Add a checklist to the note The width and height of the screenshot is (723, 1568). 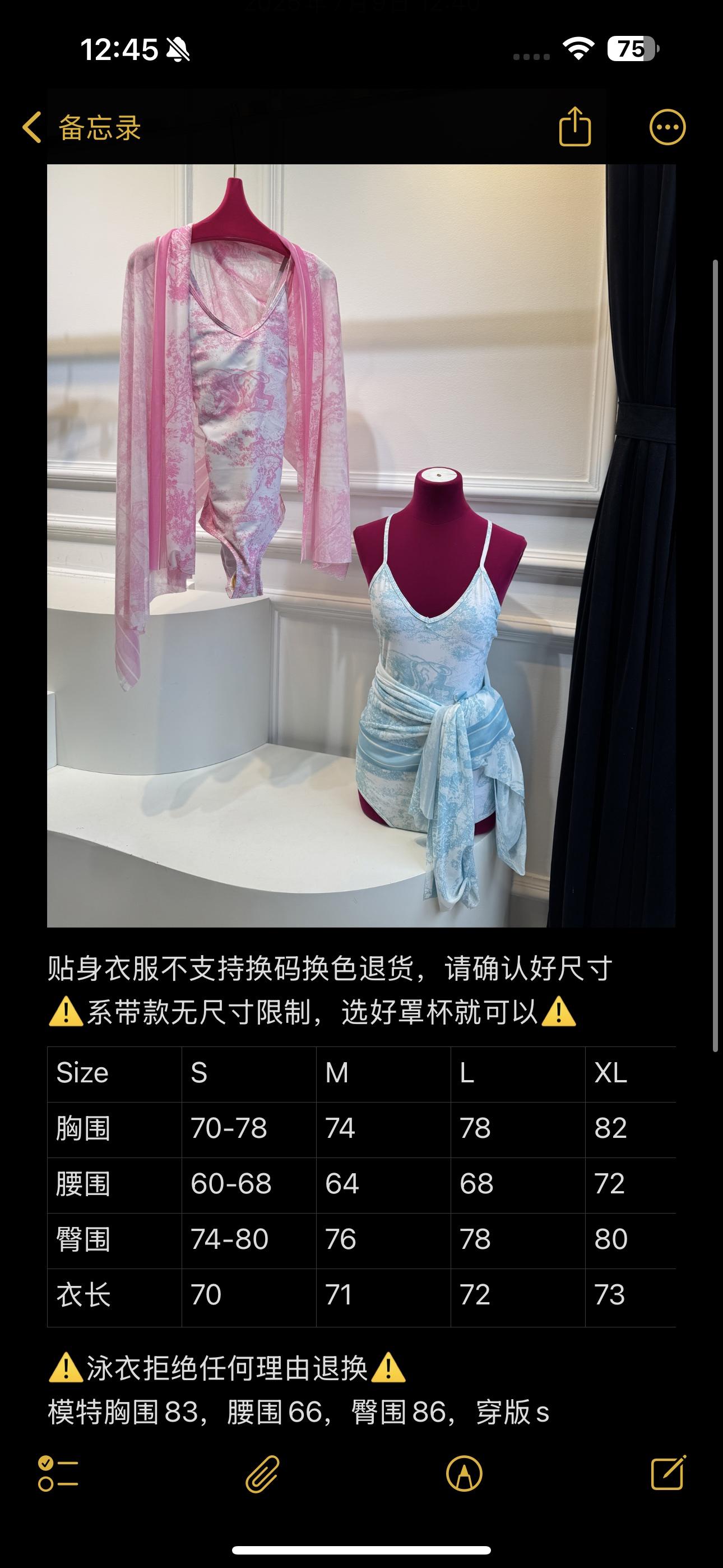tap(58, 1474)
